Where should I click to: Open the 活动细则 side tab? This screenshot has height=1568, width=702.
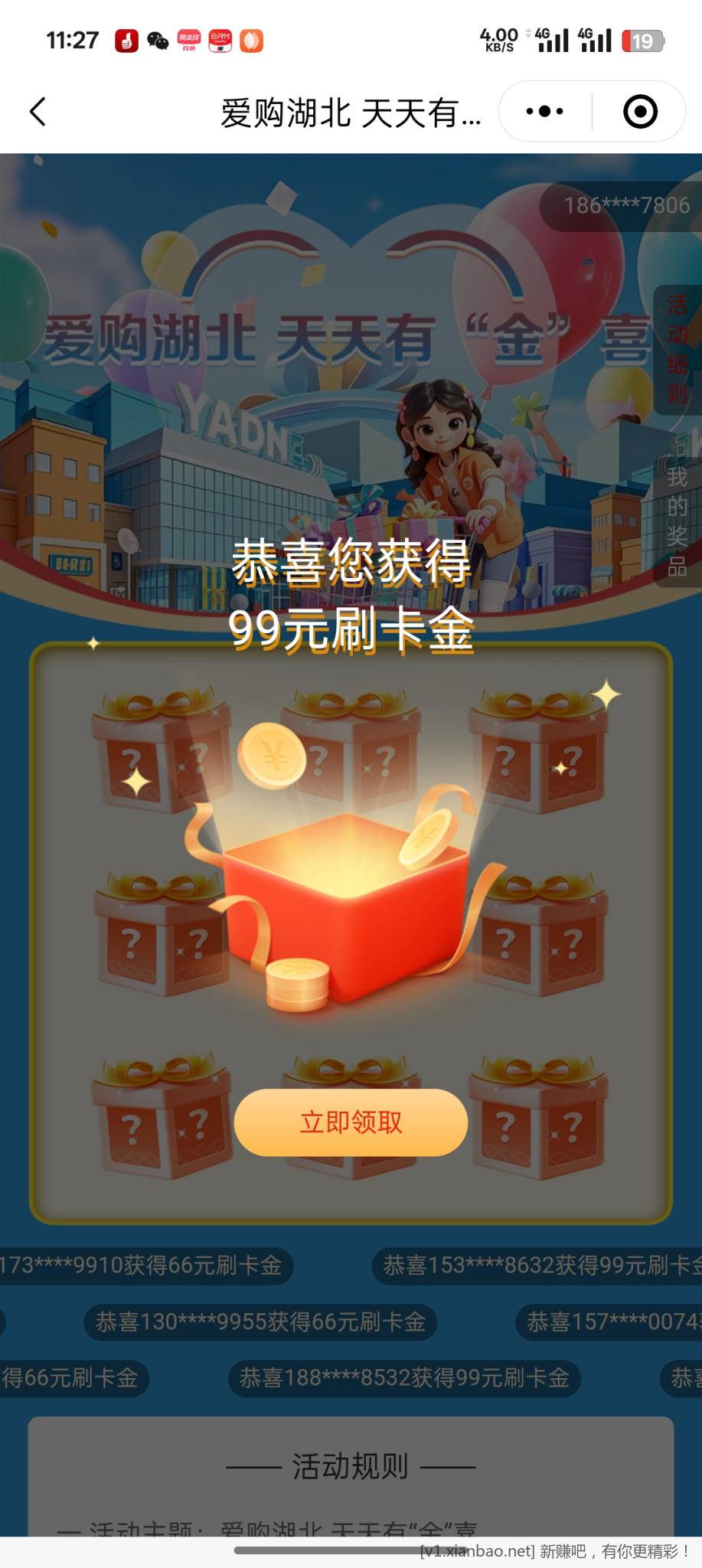(677, 349)
